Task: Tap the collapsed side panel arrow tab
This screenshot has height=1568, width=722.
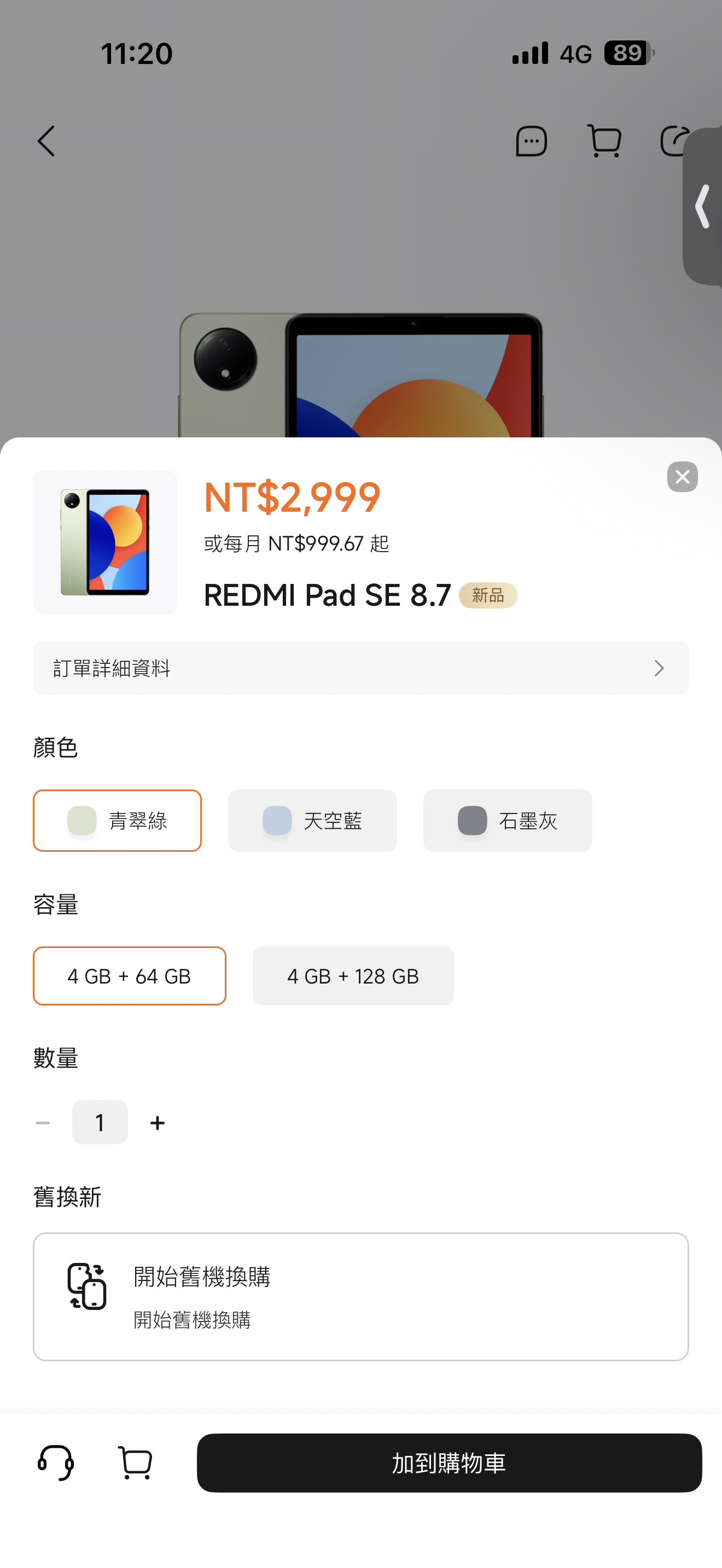Action: [x=703, y=207]
